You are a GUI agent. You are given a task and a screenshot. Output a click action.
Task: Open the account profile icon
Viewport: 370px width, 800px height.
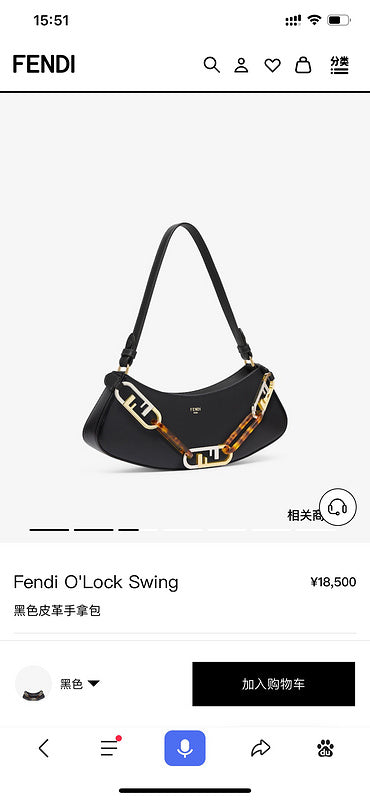(x=241, y=65)
